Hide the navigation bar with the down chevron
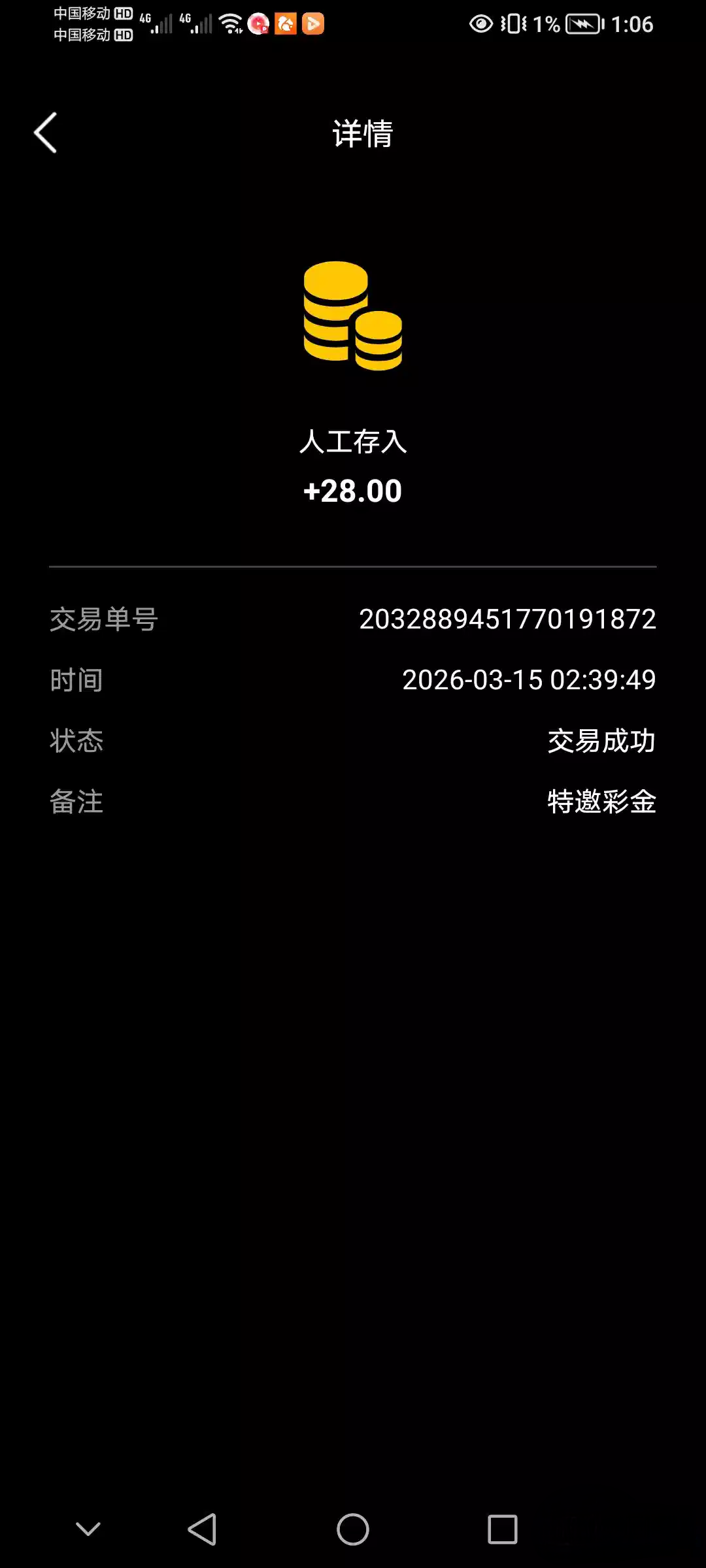Screen dimensions: 706x1568 (88, 1529)
